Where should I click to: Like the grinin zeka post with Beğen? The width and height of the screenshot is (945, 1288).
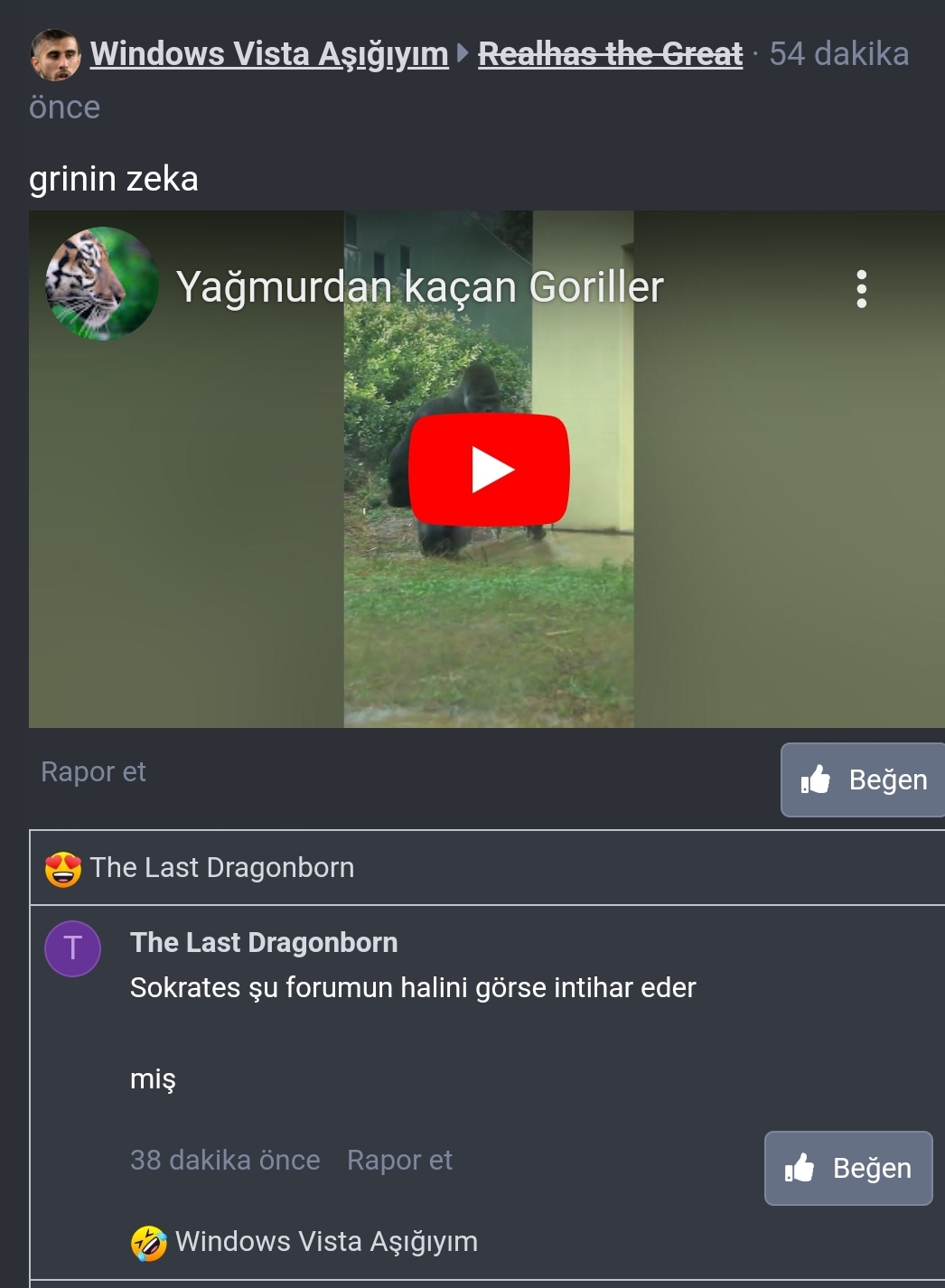[x=863, y=779]
